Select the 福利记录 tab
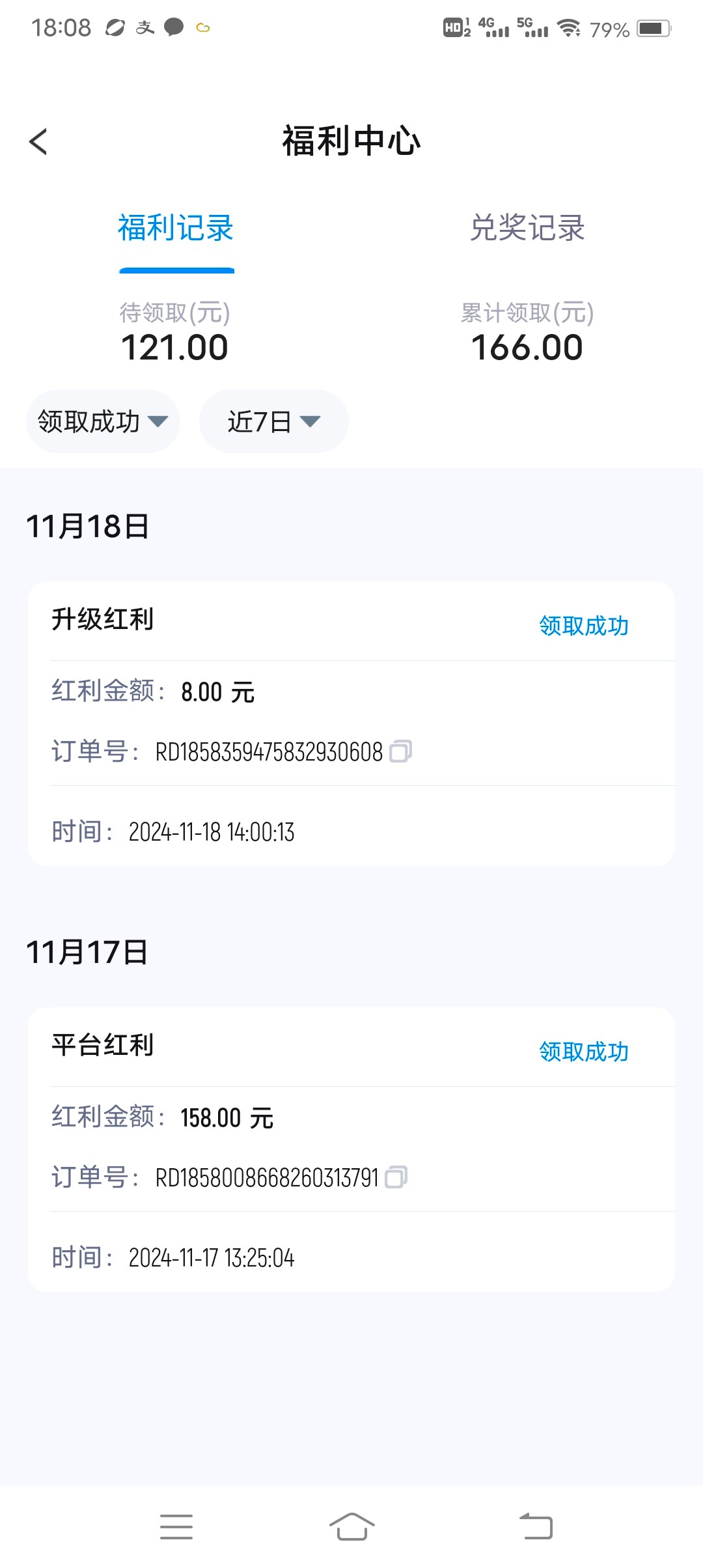This screenshot has width=703, height=1568. [176, 229]
